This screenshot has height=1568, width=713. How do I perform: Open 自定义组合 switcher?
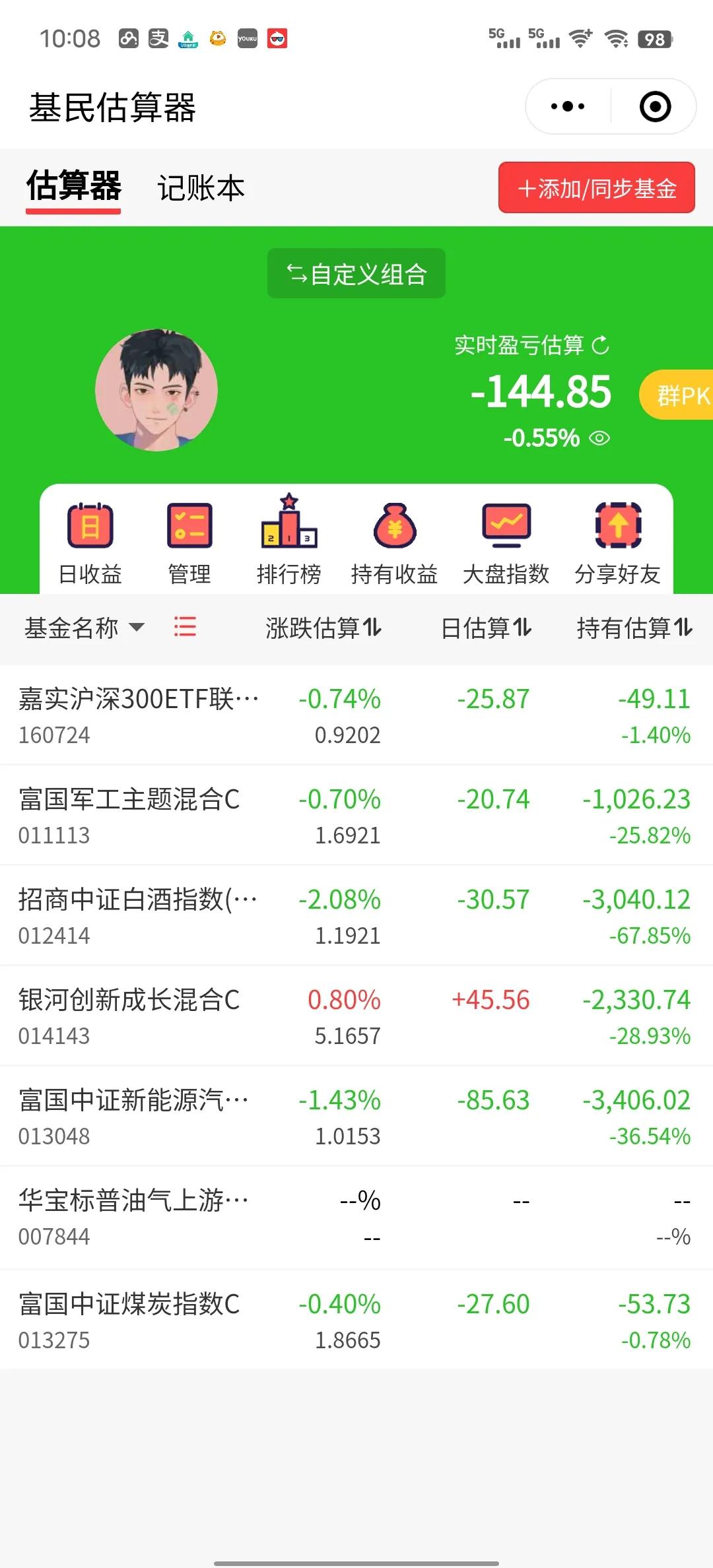click(x=356, y=274)
